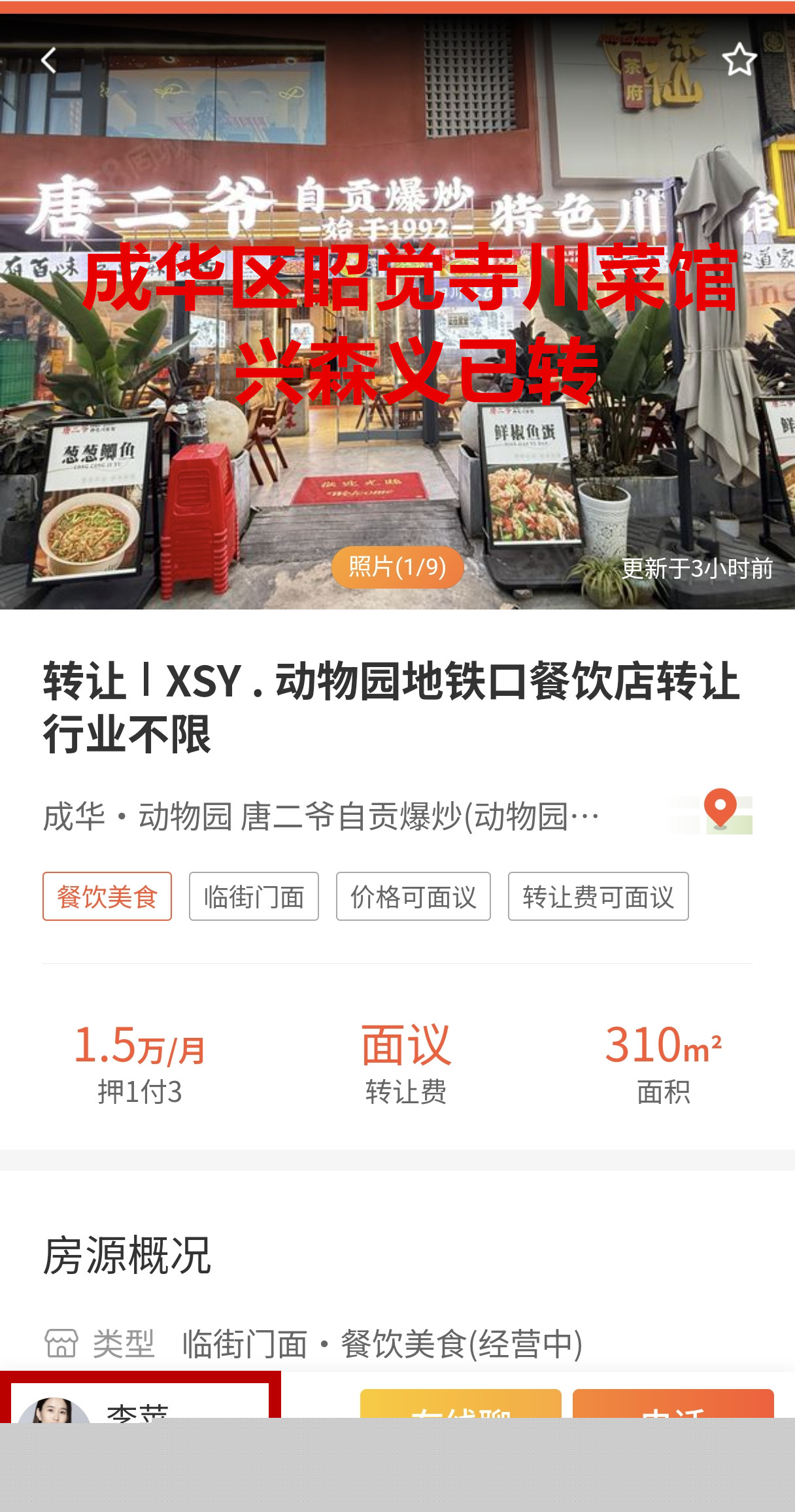The width and height of the screenshot is (795, 1512).
Task: Favorite this listing with the star icon
Action: click(x=739, y=60)
